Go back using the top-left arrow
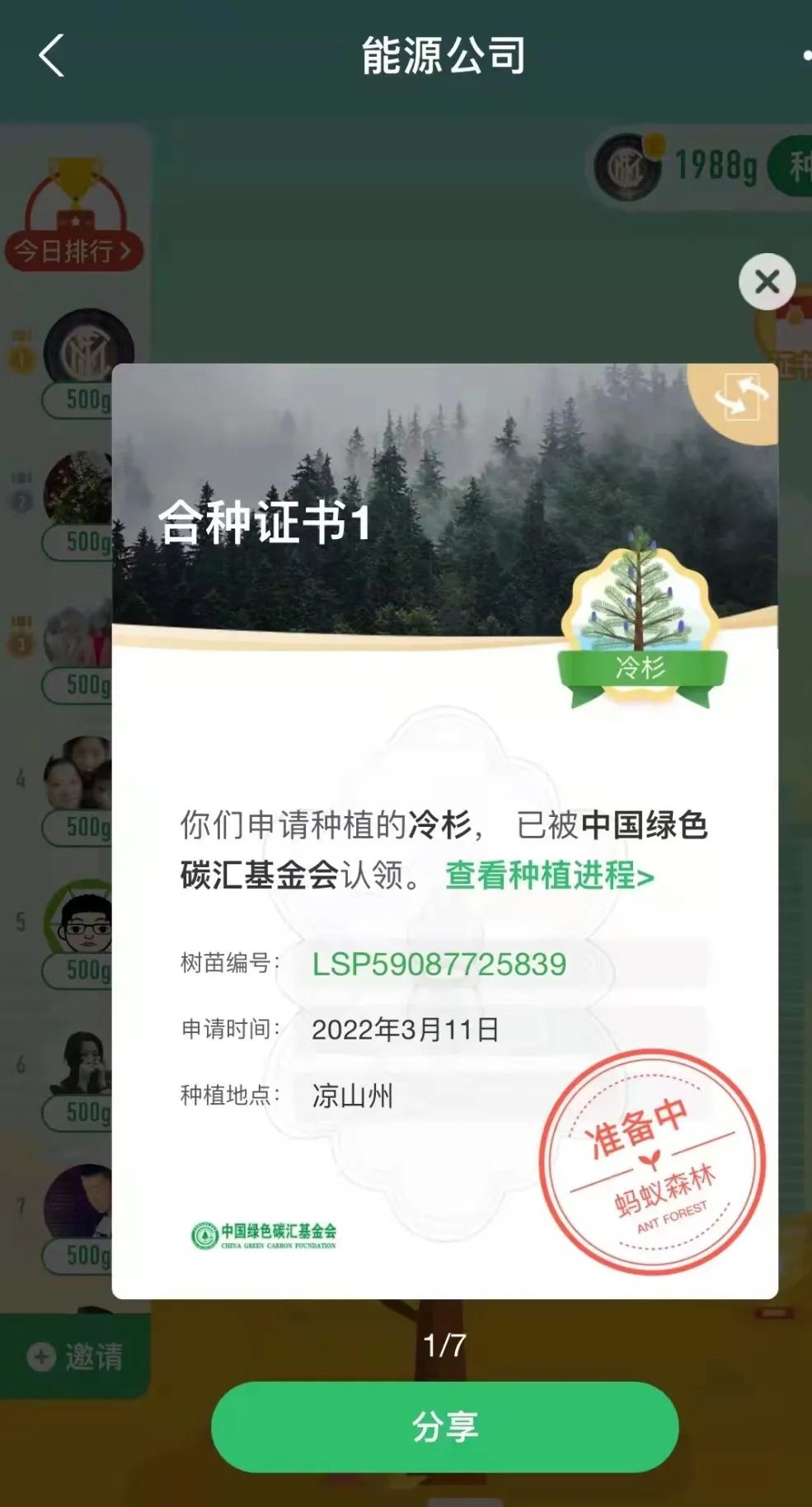This screenshot has height=1507, width=812. [x=51, y=56]
